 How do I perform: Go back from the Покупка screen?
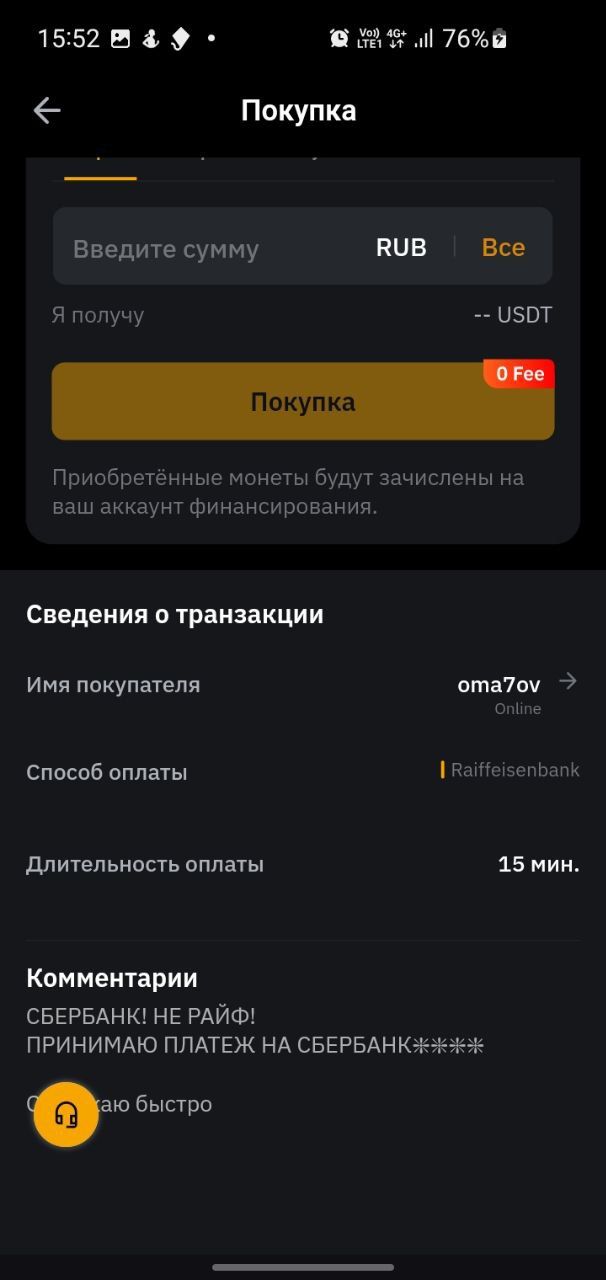pos(47,111)
